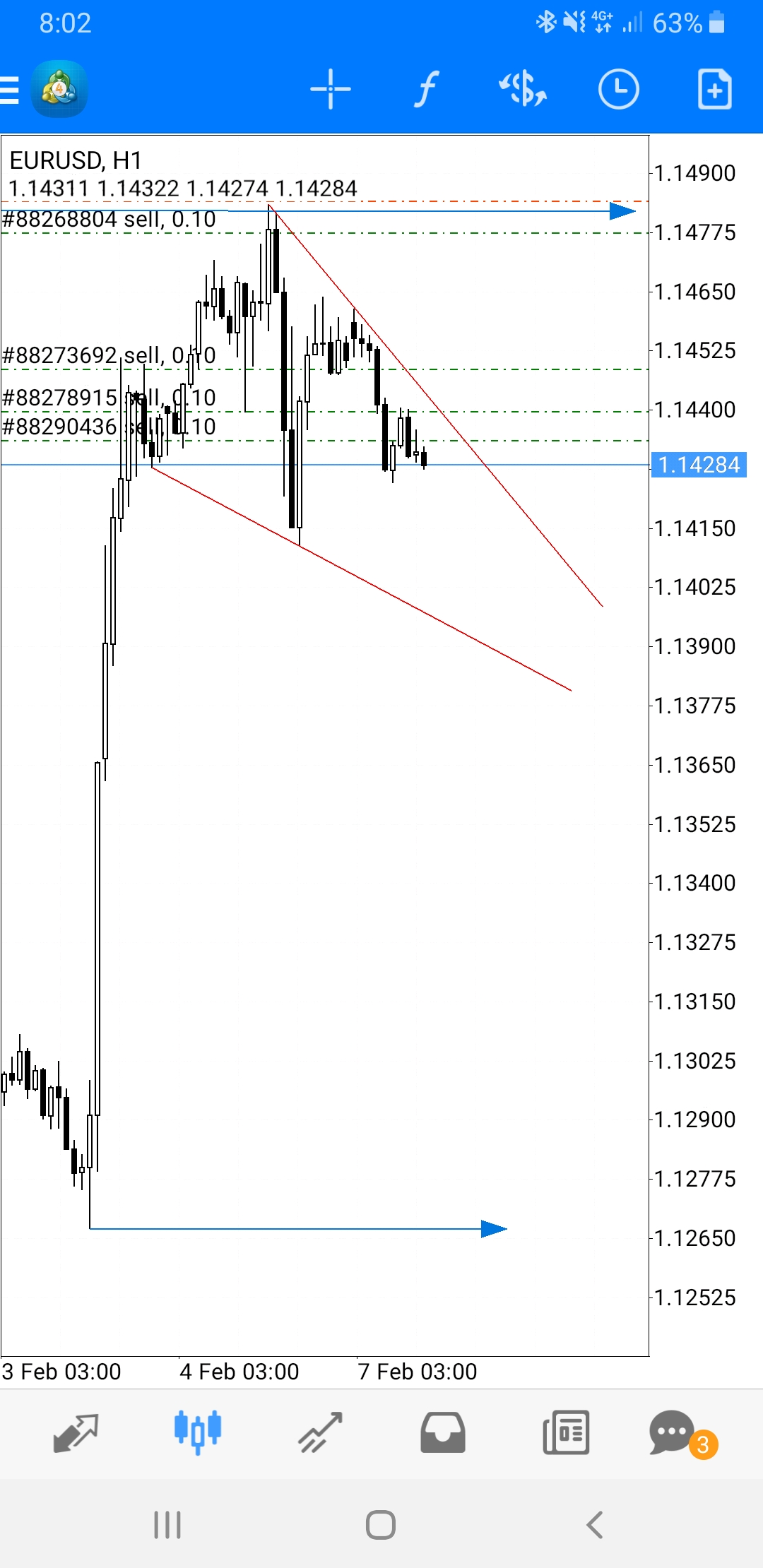763x1568 pixels.
Task: Create a new order
Action: click(x=714, y=90)
